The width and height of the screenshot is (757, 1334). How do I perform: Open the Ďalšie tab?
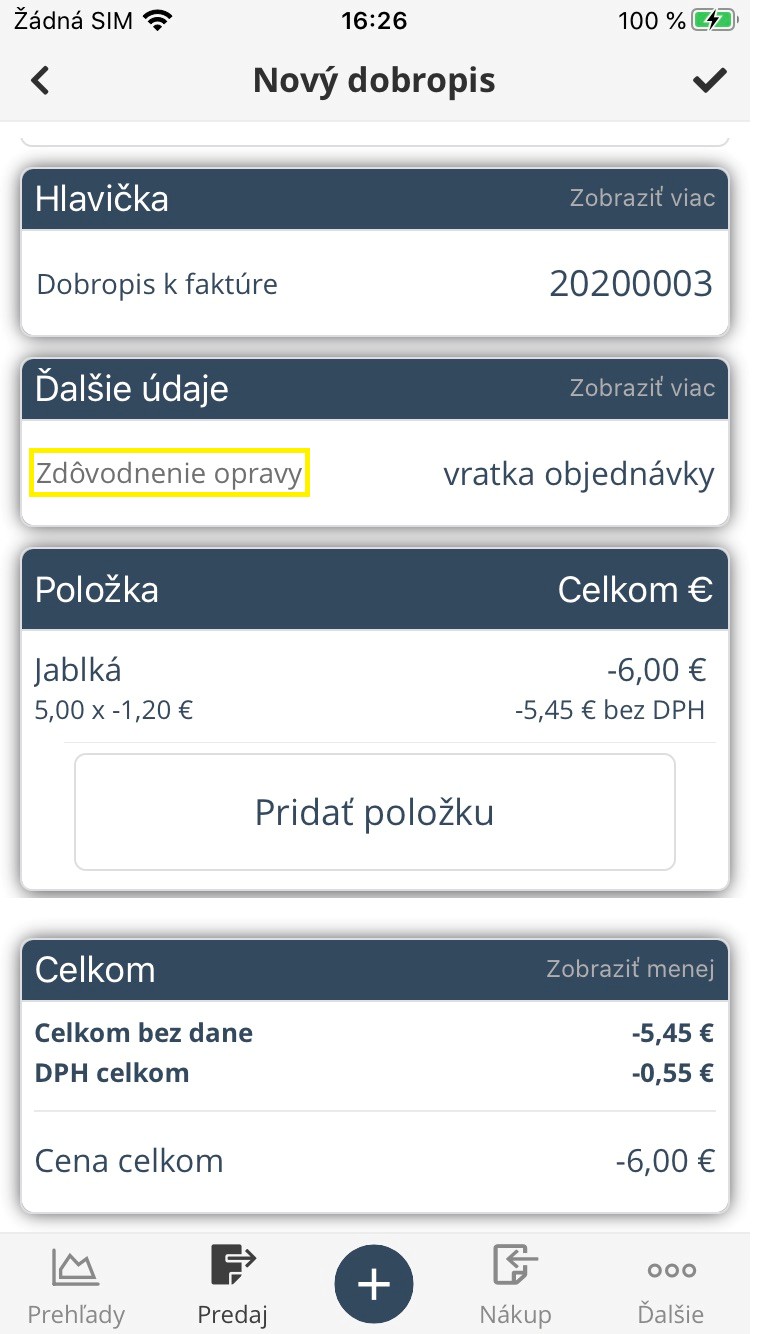click(671, 1284)
